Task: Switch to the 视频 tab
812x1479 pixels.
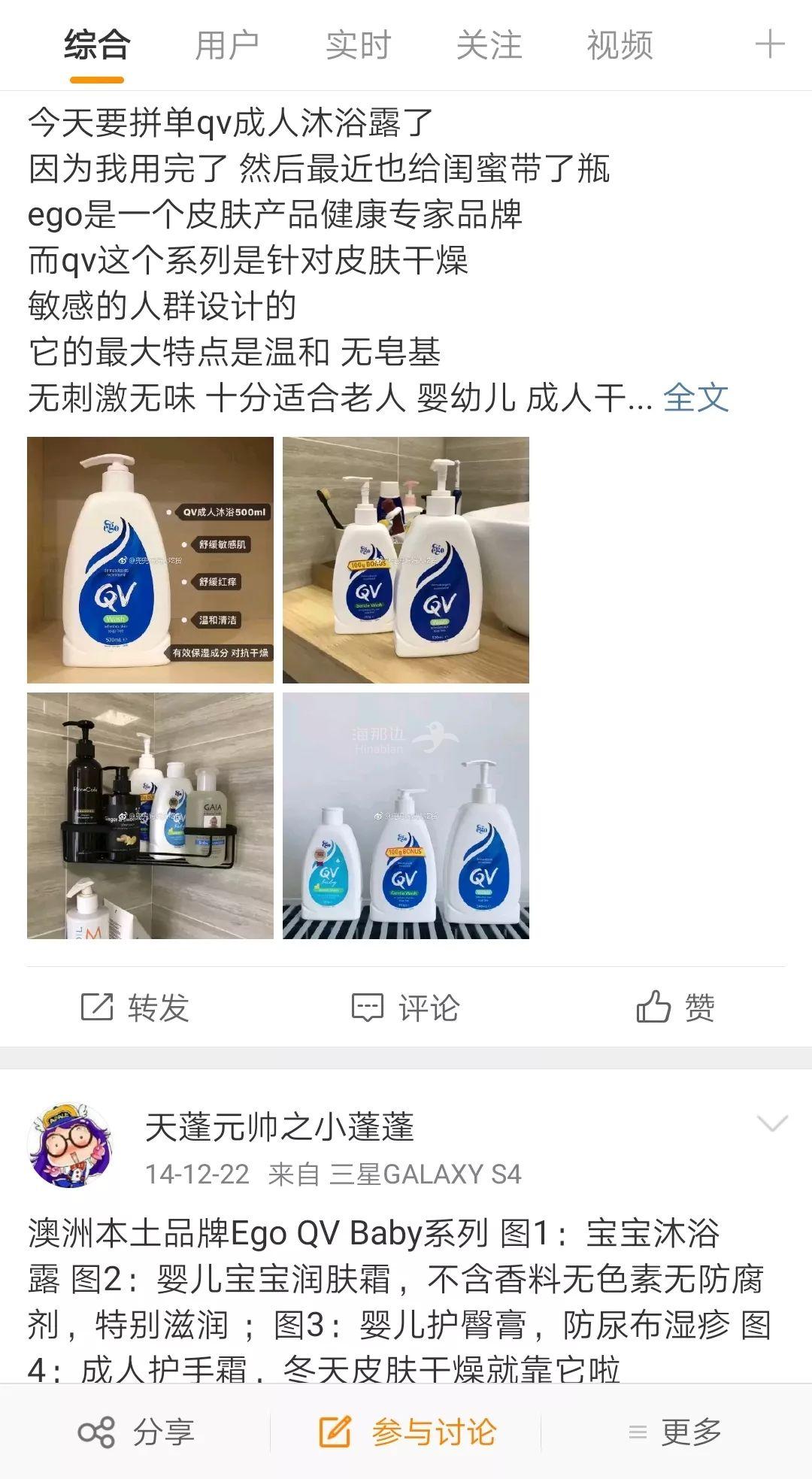Action: click(x=620, y=45)
